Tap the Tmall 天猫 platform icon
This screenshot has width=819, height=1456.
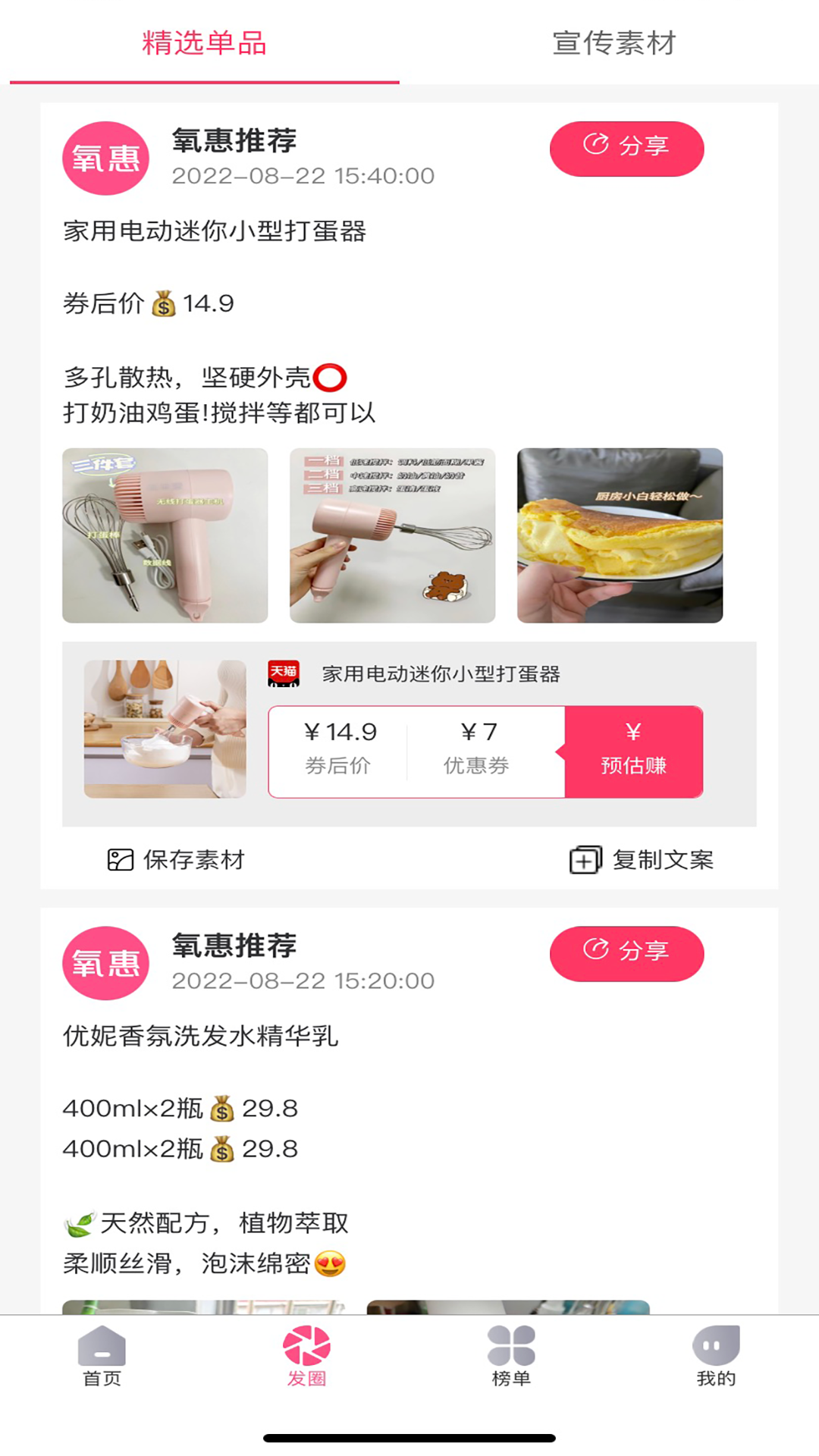pos(281,676)
